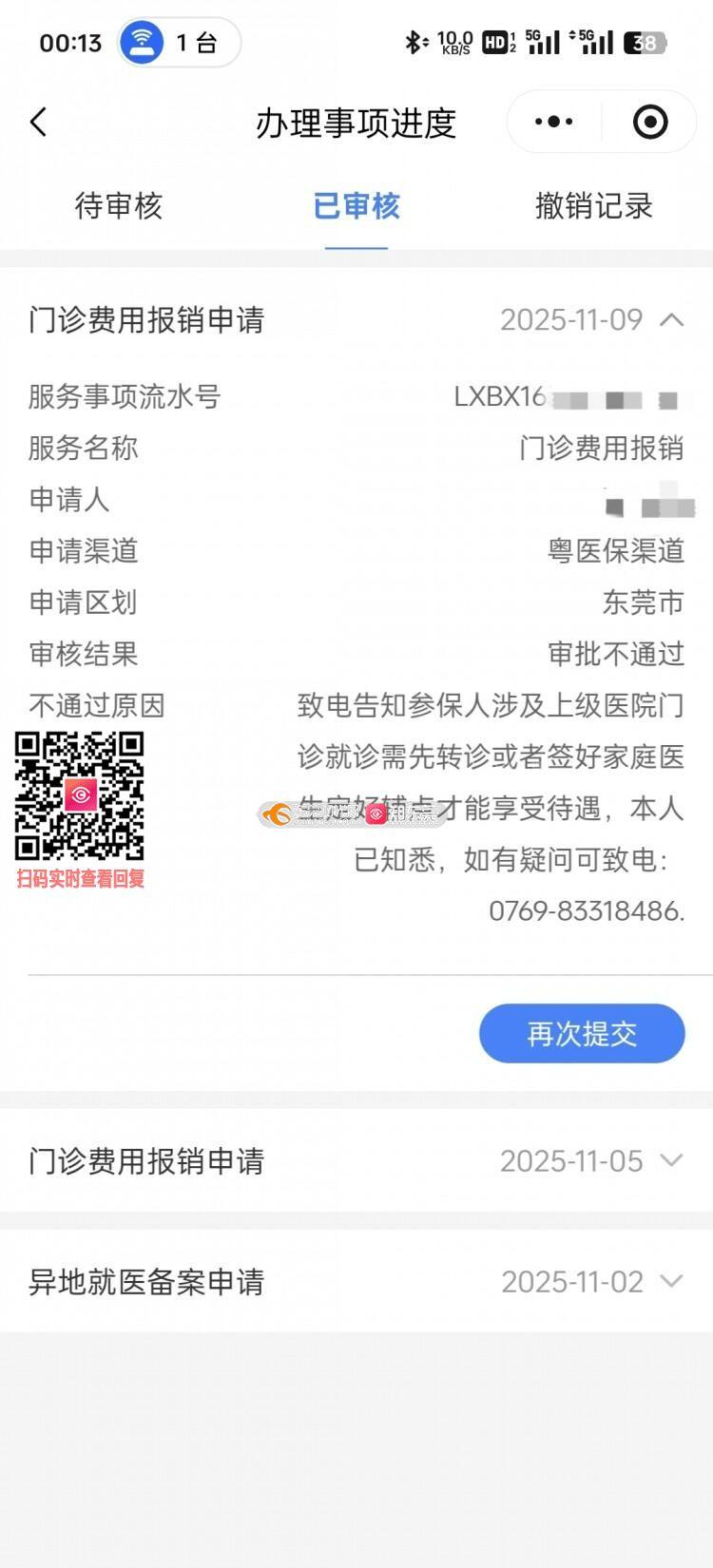The height and width of the screenshot is (1568, 713).
Task: Tap the 再次提交 button
Action: tap(582, 1033)
